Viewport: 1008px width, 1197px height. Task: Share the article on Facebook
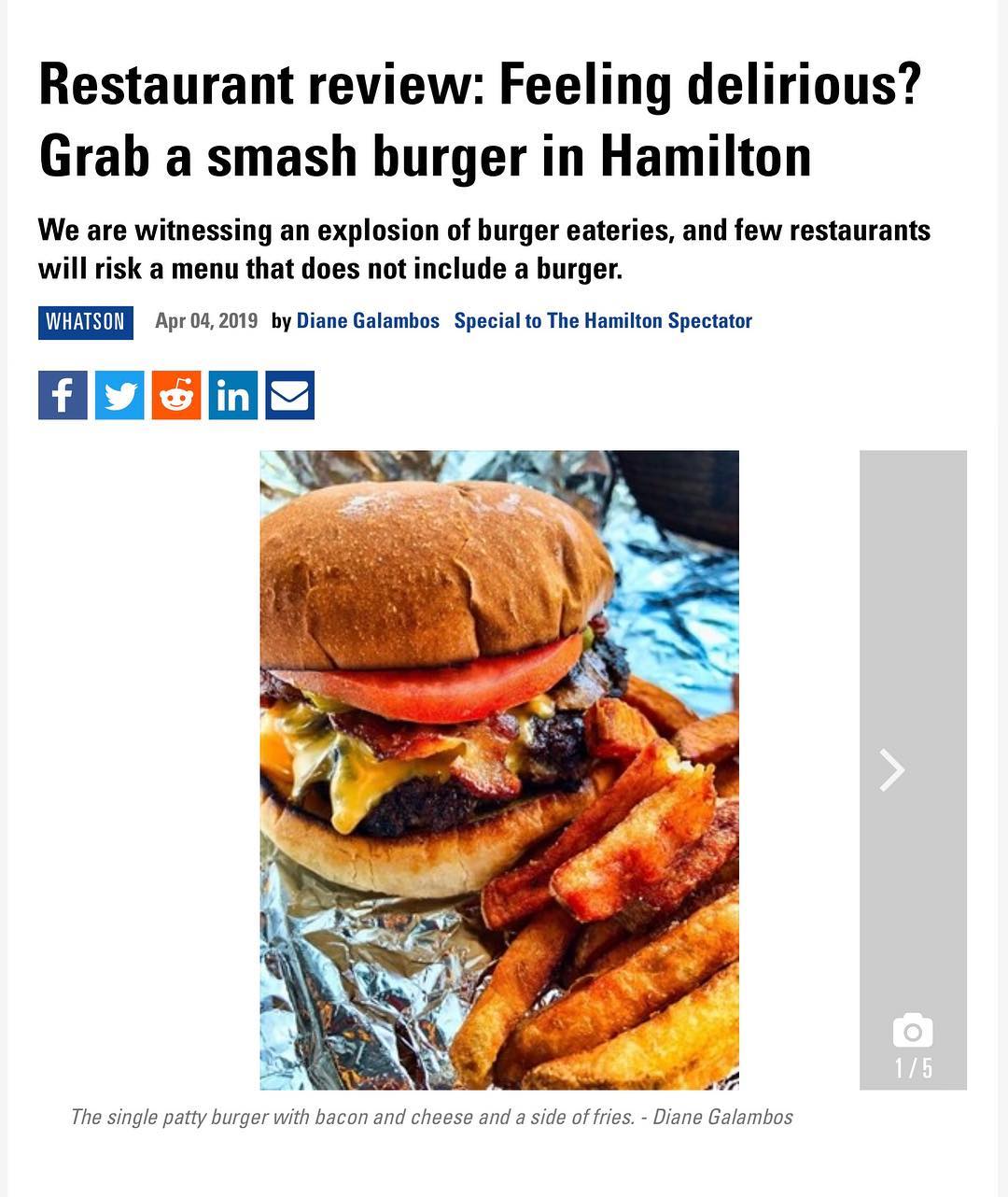point(63,395)
